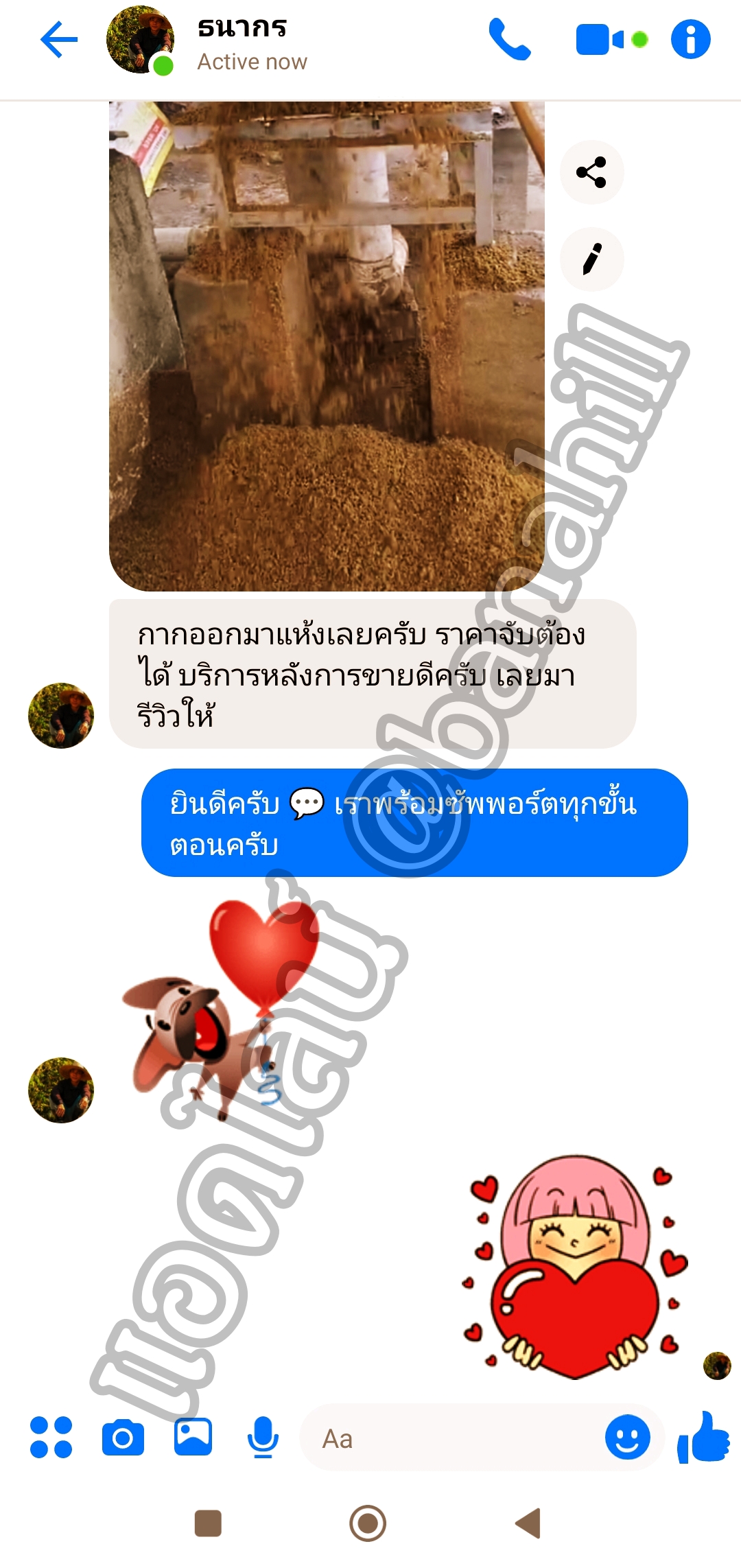Open the camera to take a photo
This screenshot has height=1568, width=741.
coord(123,1438)
